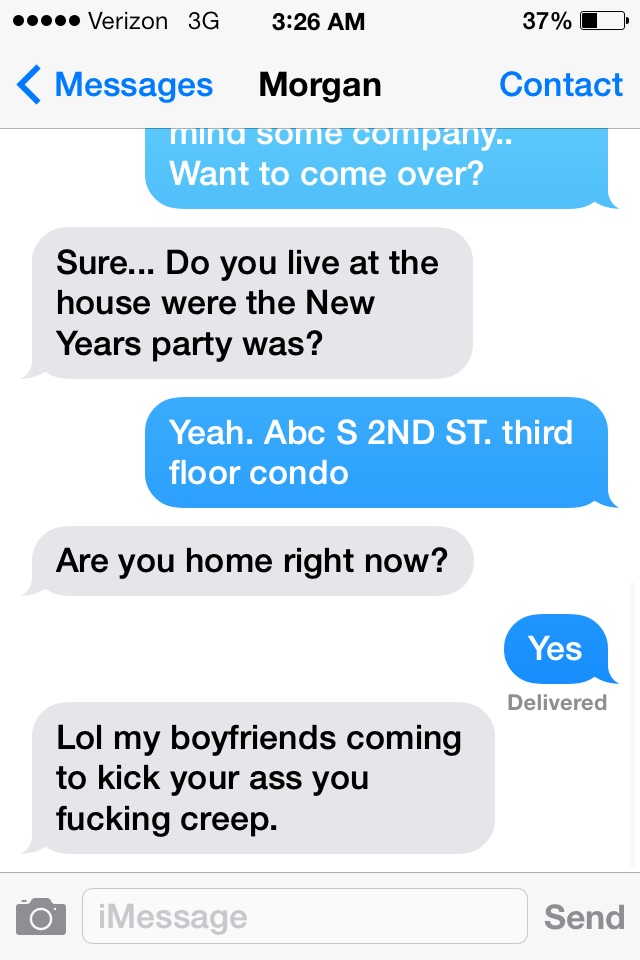Tap the Send button
640x960 pixels.
pyautogui.click(x=584, y=917)
